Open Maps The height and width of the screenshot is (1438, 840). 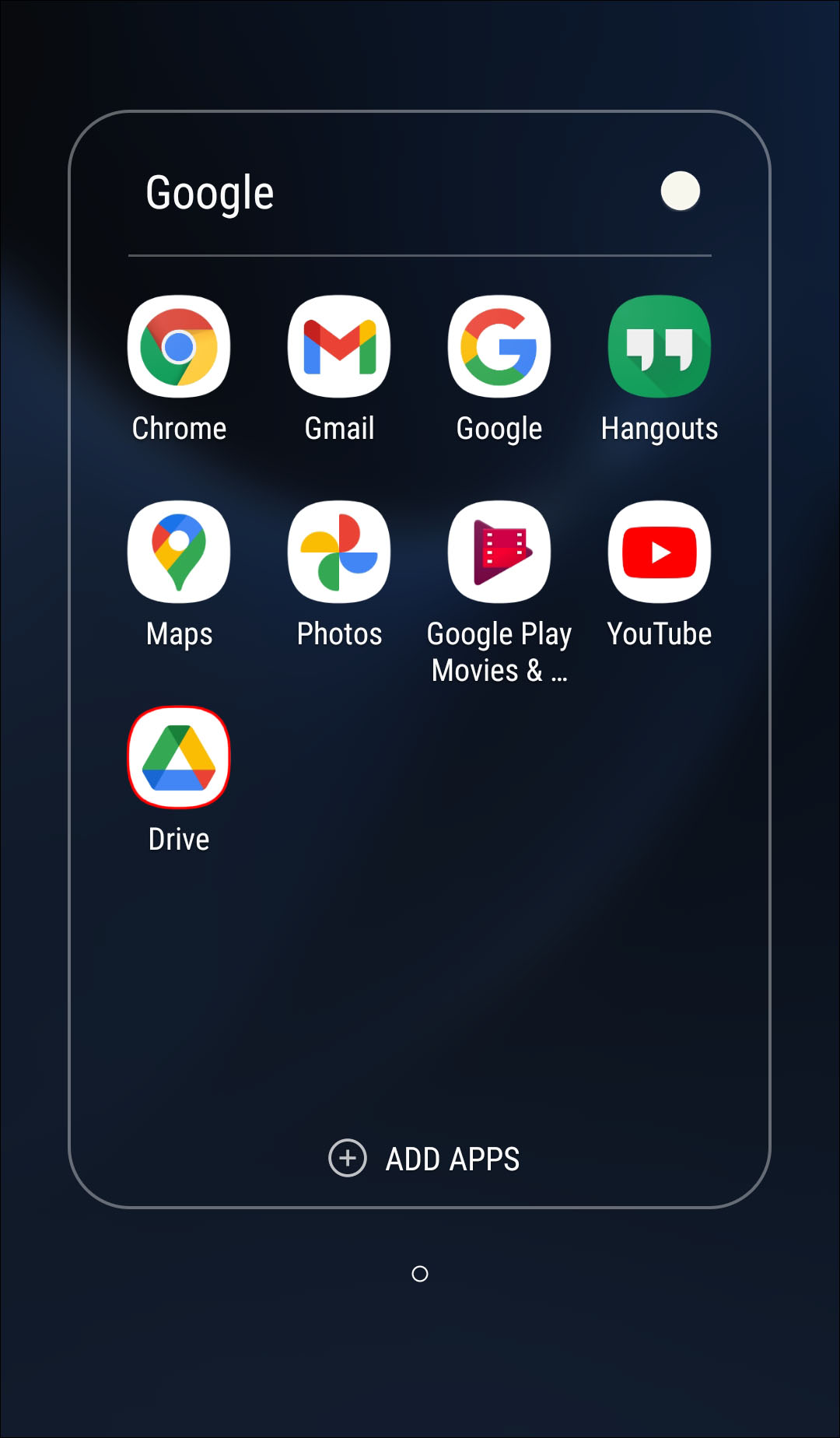click(179, 552)
